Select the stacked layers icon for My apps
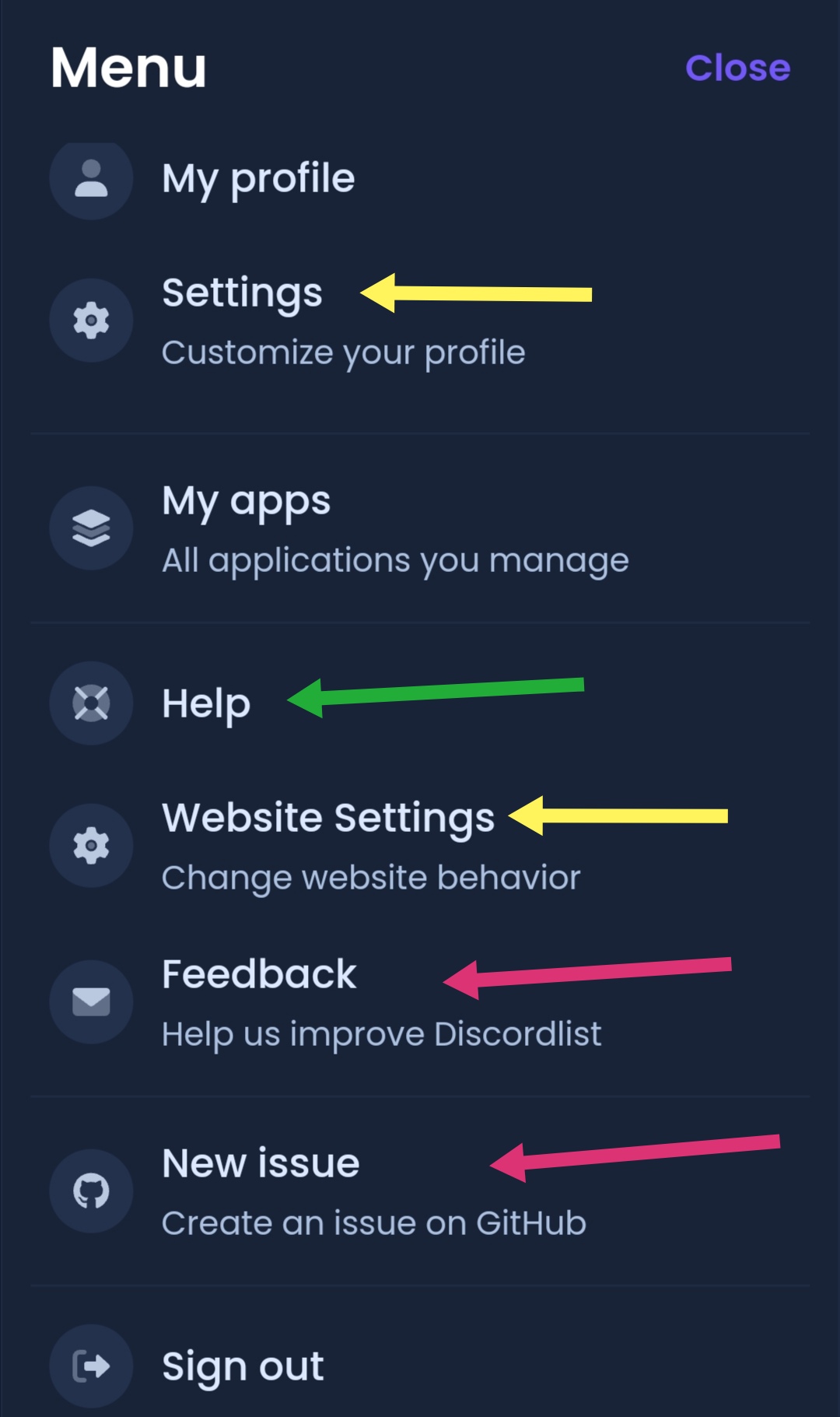This screenshot has width=840, height=1417. (90, 528)
